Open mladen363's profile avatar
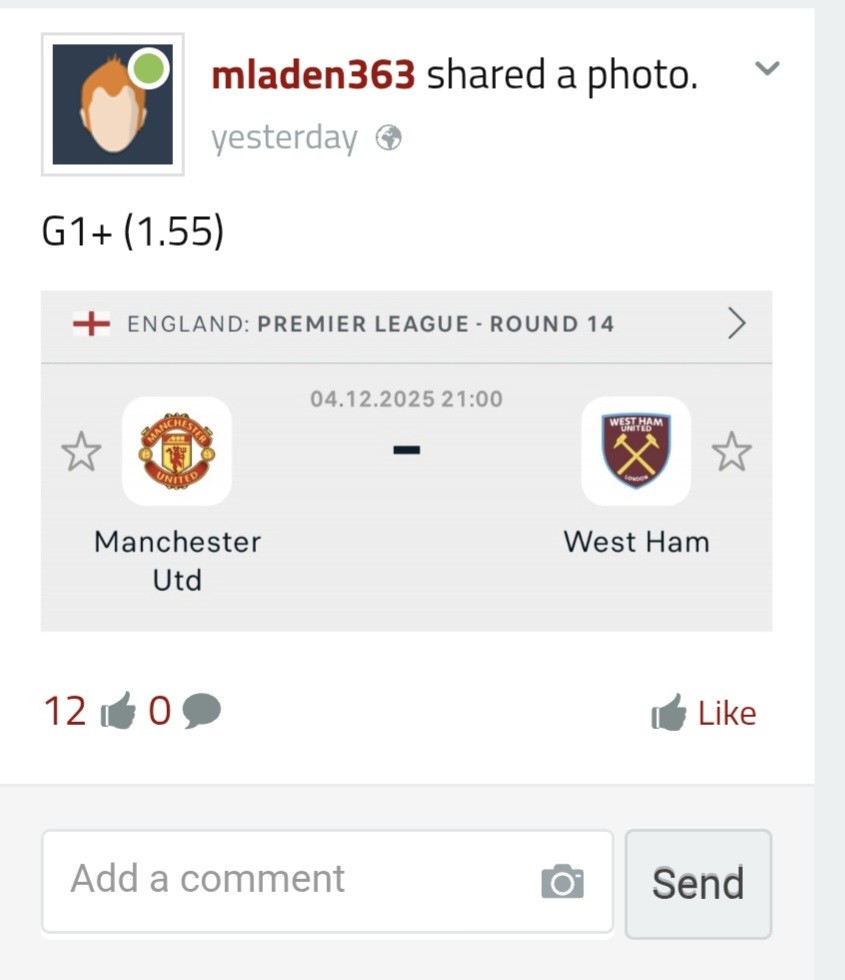 click(x=112, y=104)
